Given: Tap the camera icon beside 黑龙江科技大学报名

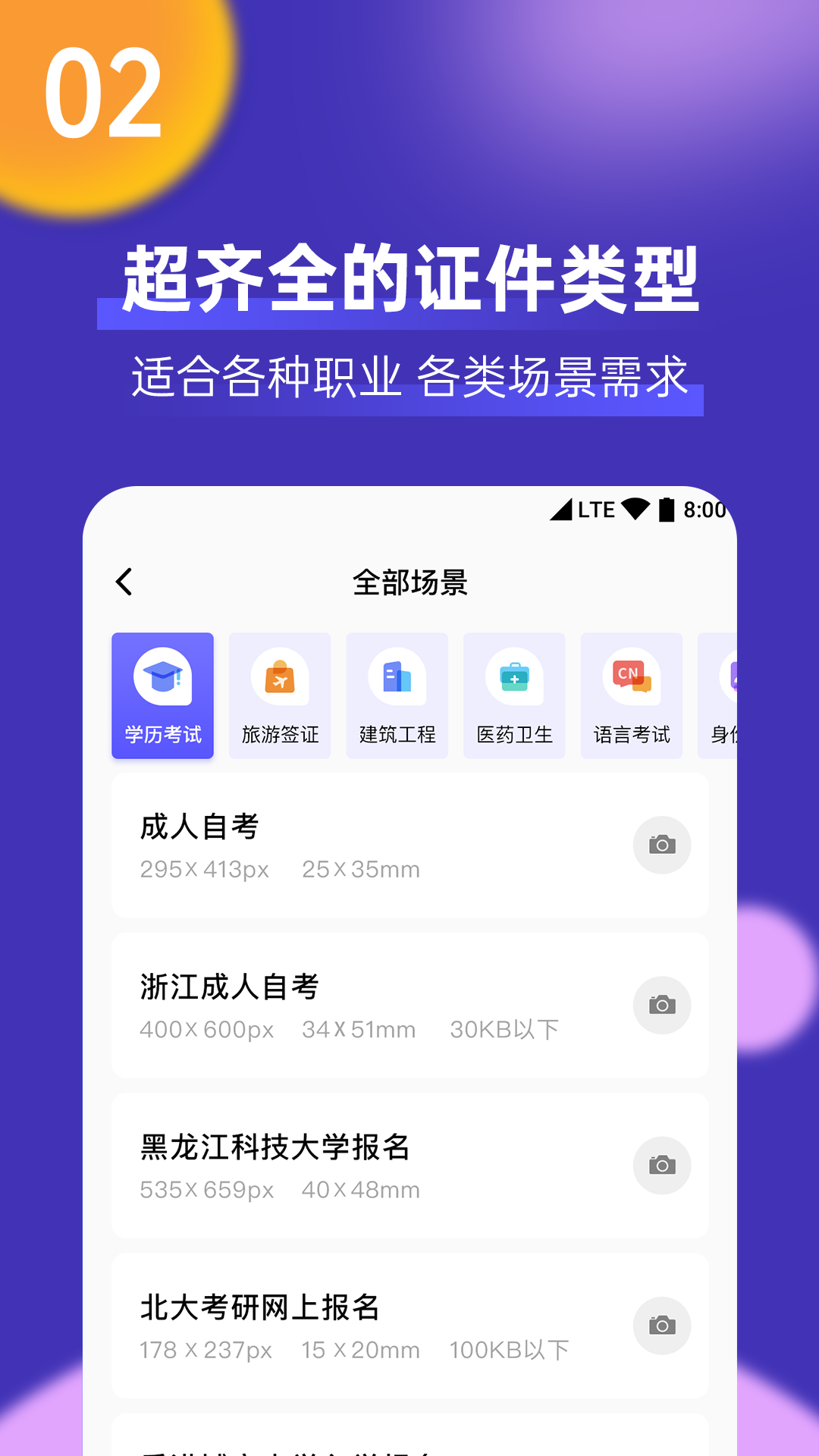Looking at the screenshot, I should click(662, 1166).
